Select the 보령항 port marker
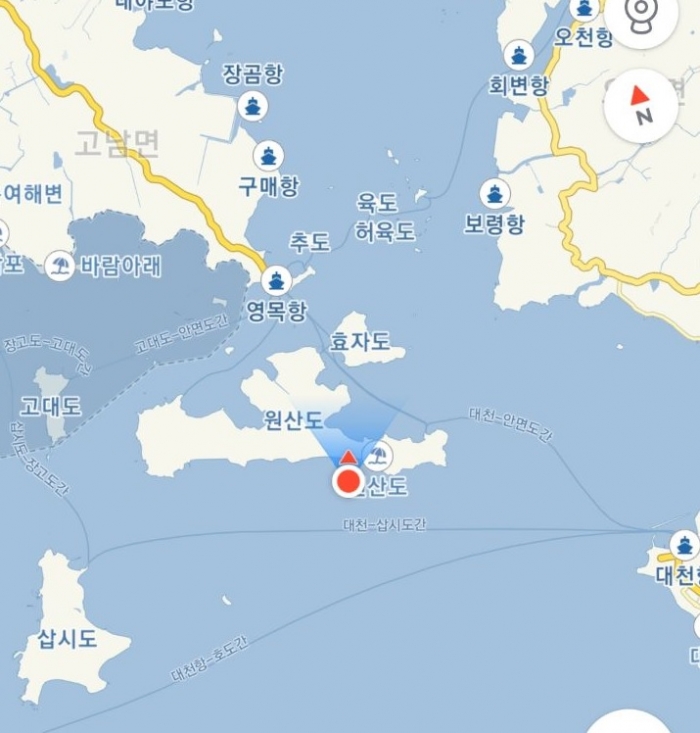The width and height of the screenshot is (700, 733). (x=495, y=194)
